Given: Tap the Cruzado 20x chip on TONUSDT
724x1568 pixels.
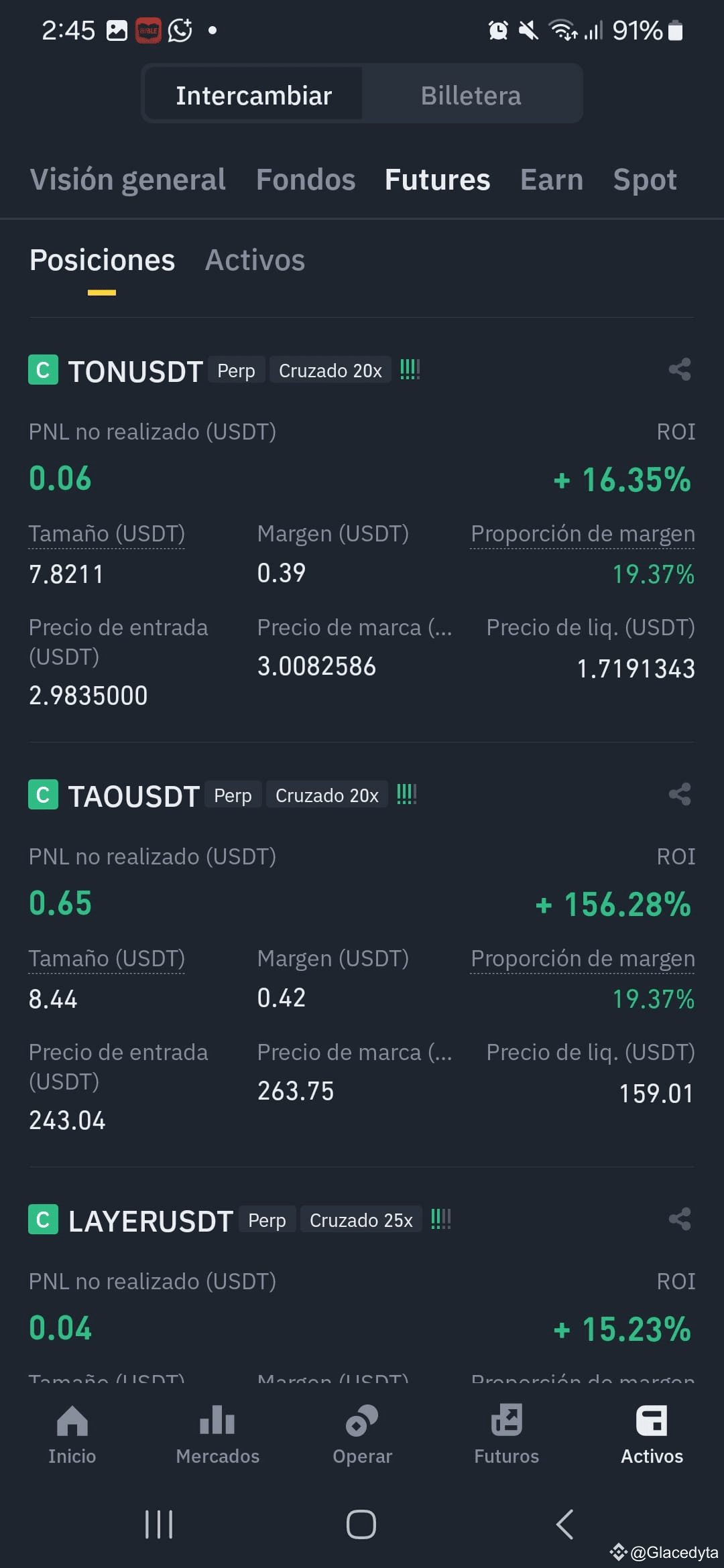Looking at the screenshot, I should [x=330, y=370].
